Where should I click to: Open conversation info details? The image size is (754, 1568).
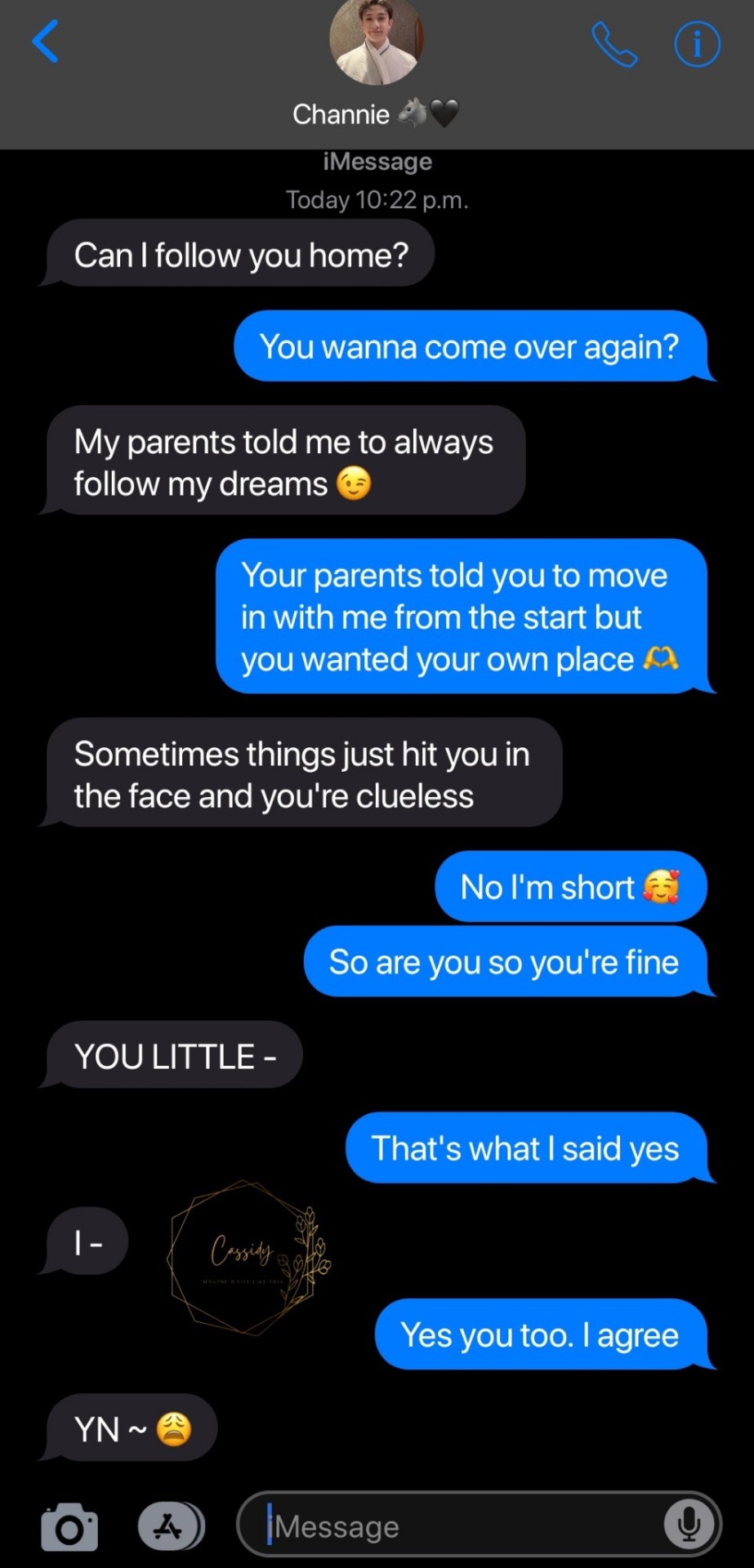tap(697, 45)
